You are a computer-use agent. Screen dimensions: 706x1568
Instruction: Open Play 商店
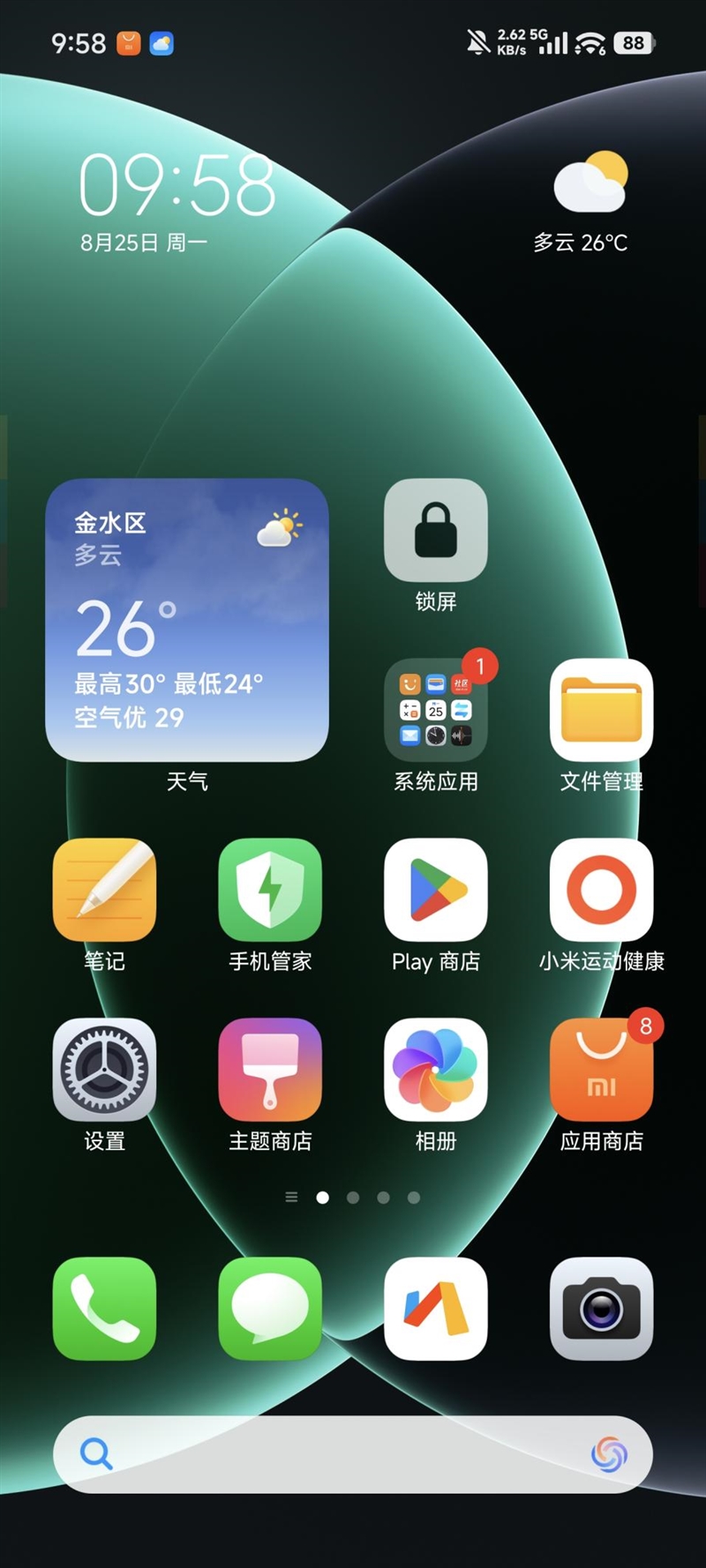tap(436, 891)
